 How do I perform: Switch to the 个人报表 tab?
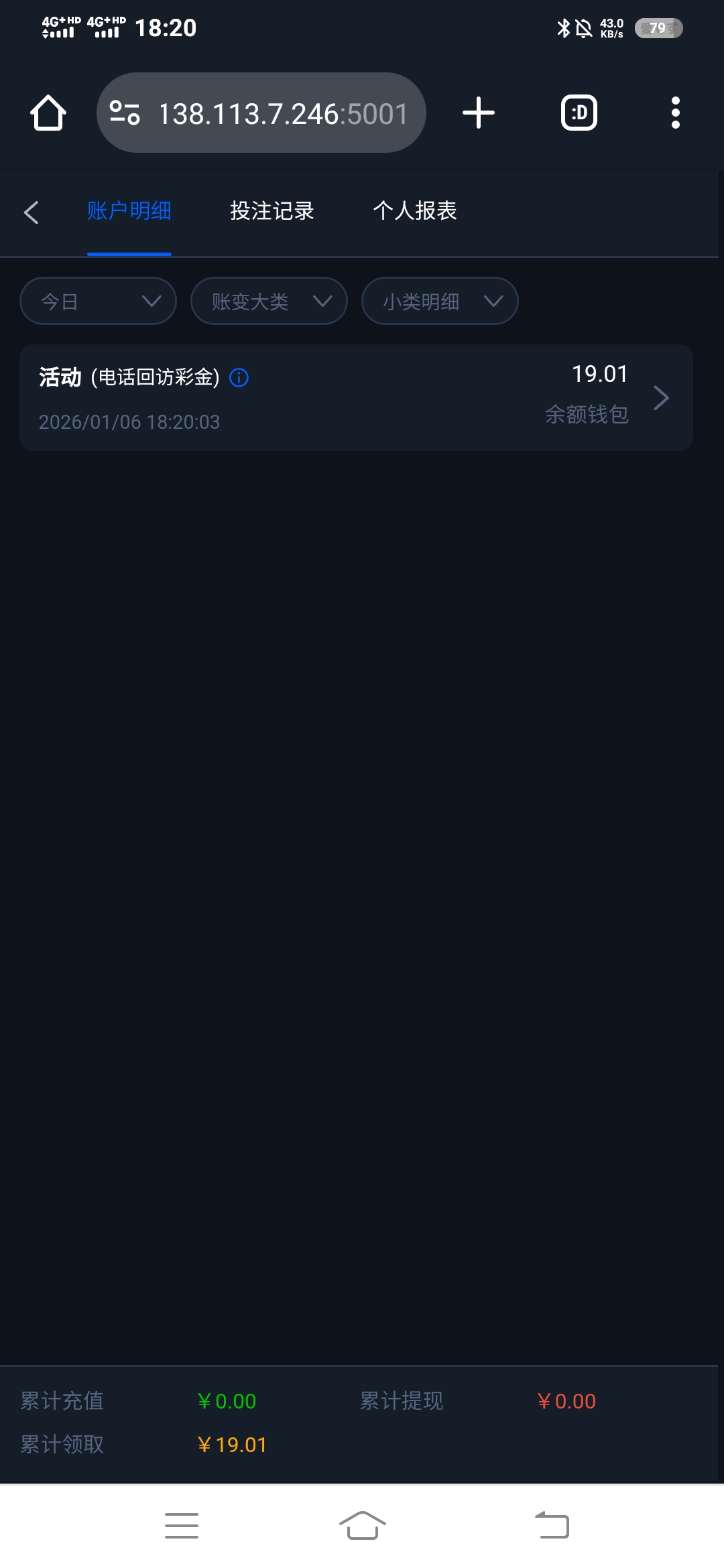coord(414,211)
